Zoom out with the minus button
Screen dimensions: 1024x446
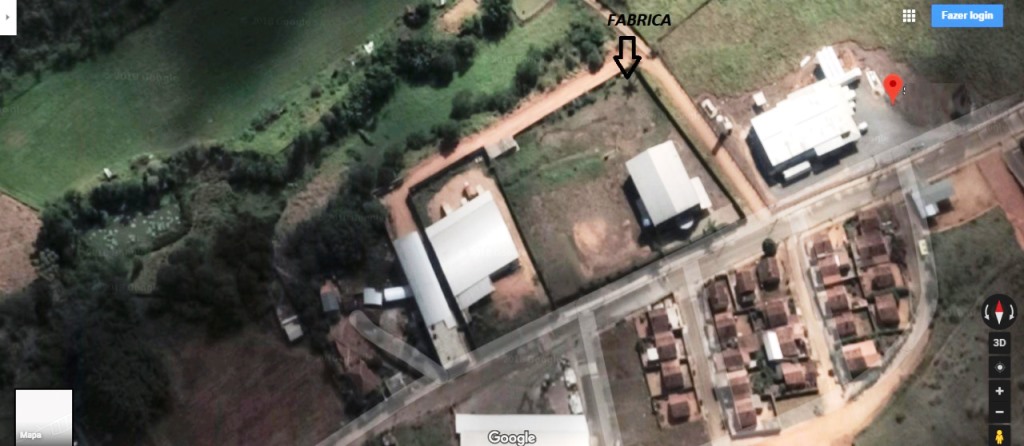(999, 413)
